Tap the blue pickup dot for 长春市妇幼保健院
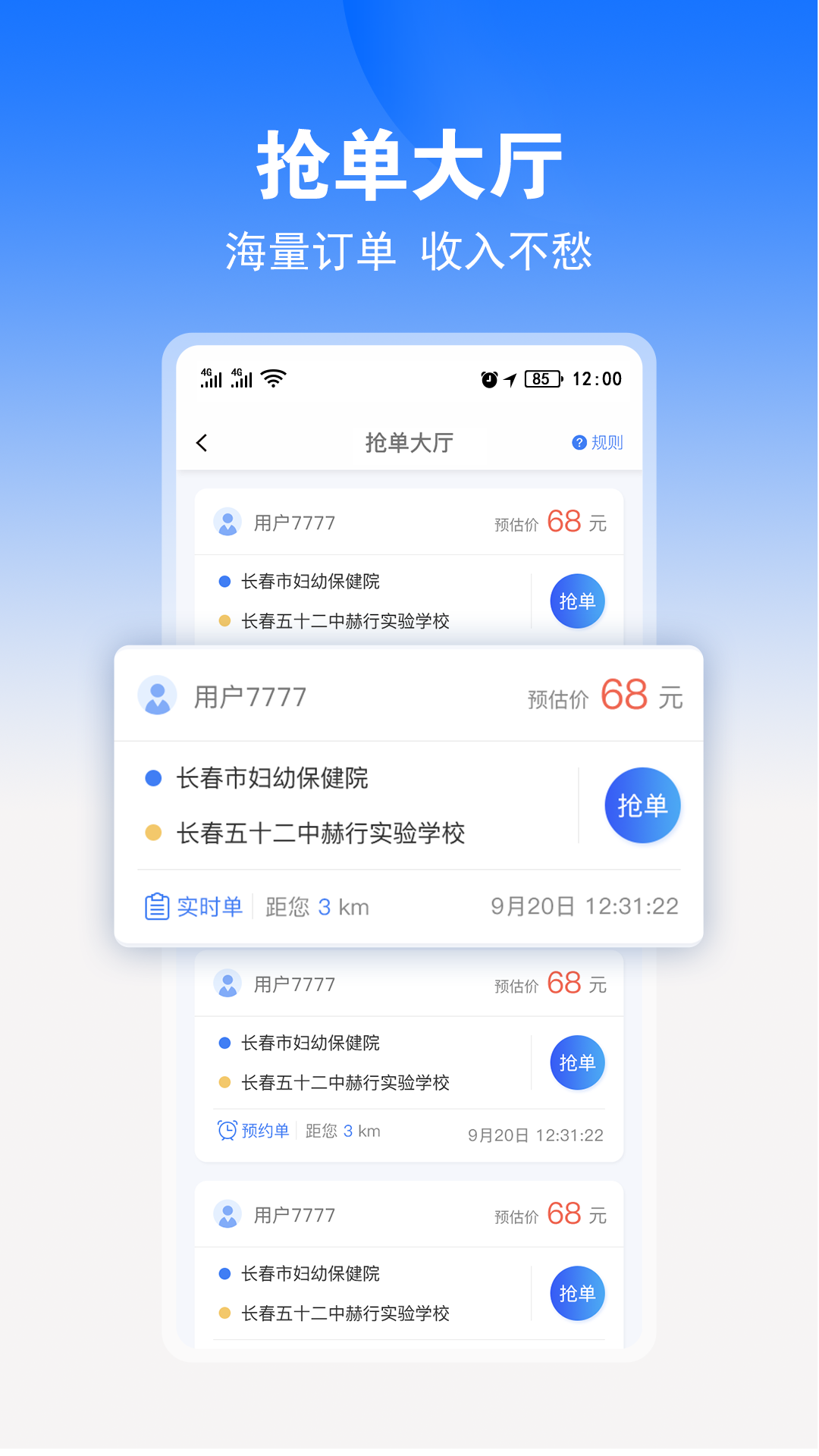The height and width of the screenshot is (1456, 819). pyautogui.click(x=153, y=778)
